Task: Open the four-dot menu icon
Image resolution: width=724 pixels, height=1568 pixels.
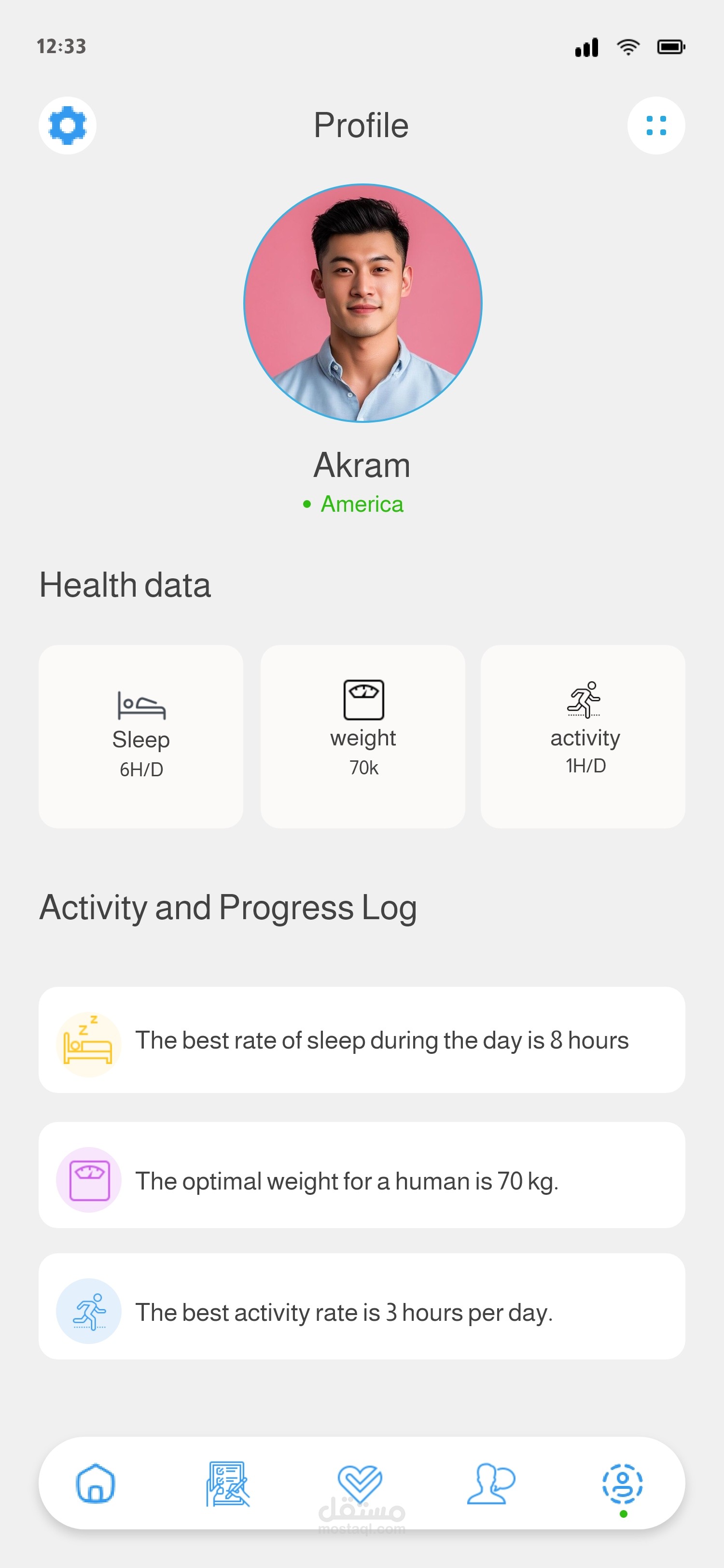Action: (x=656, y=126)
